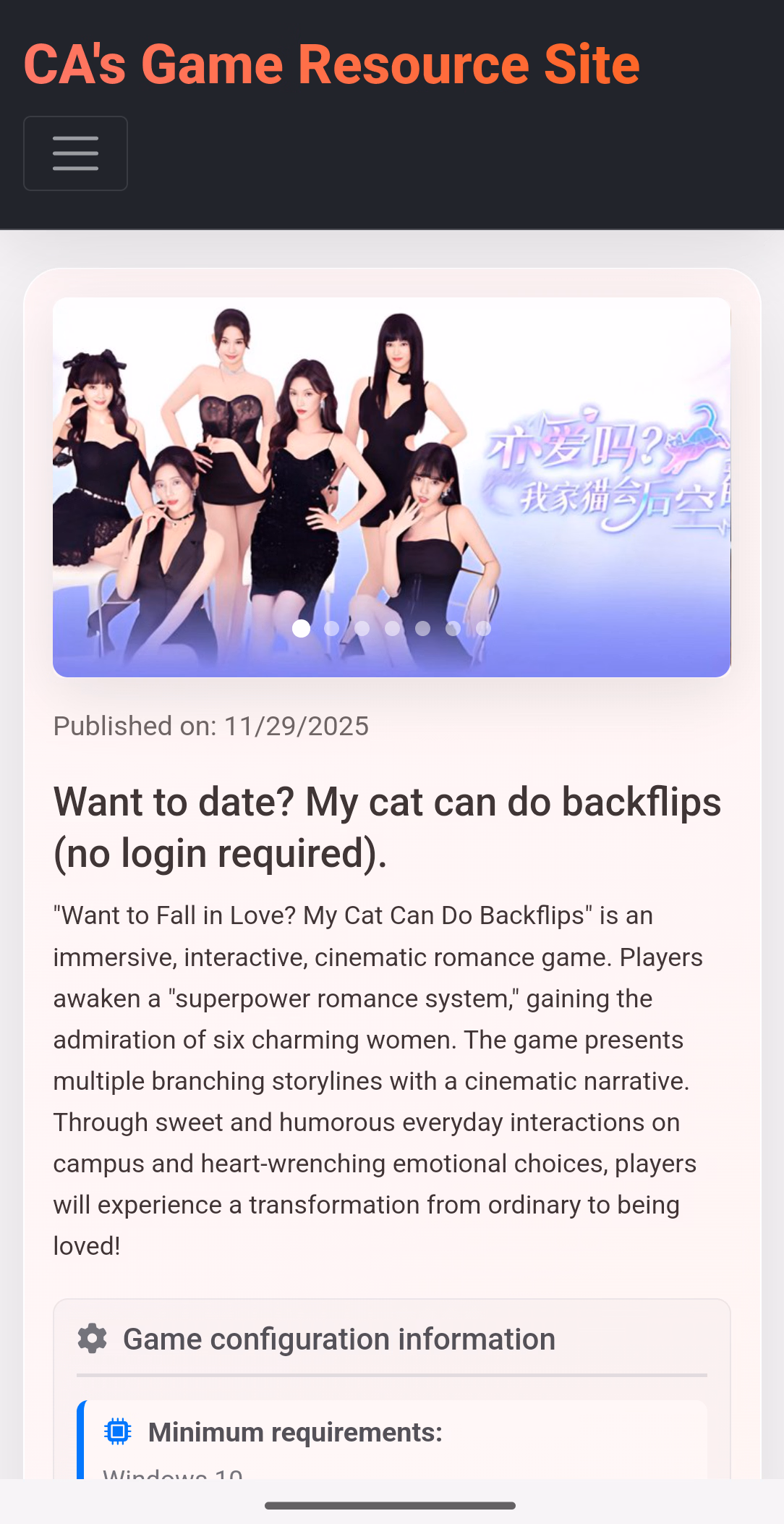This screenshot has width=784, height=1524.
Task: Open the hamburger navigation menu
Action: [x=75, y=153]
